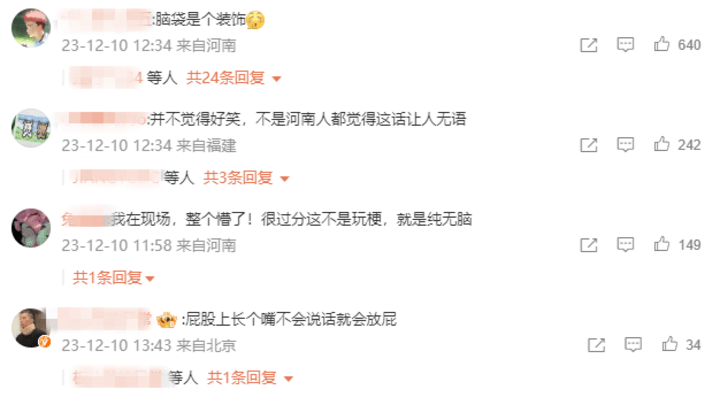Like the comment "脑袋是个装饰"
The height and width of the screenshot is (405, 720).
(x=661, y=44)
